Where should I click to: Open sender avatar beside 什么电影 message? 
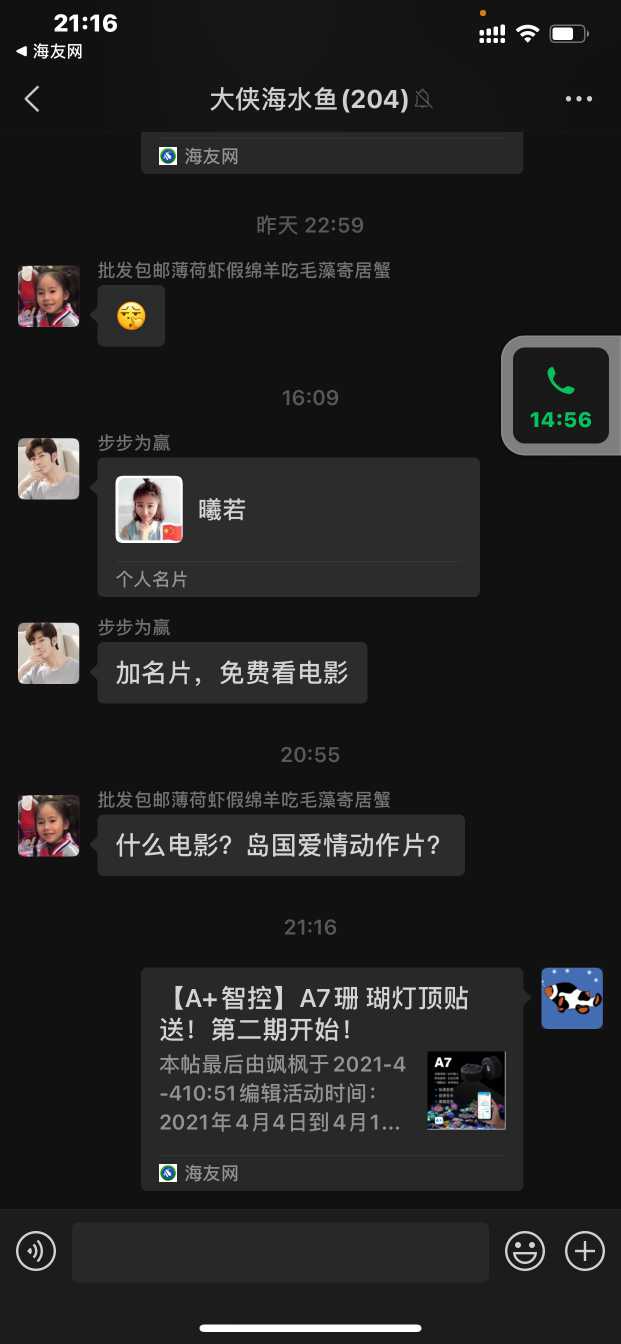(x=49, y=825)
